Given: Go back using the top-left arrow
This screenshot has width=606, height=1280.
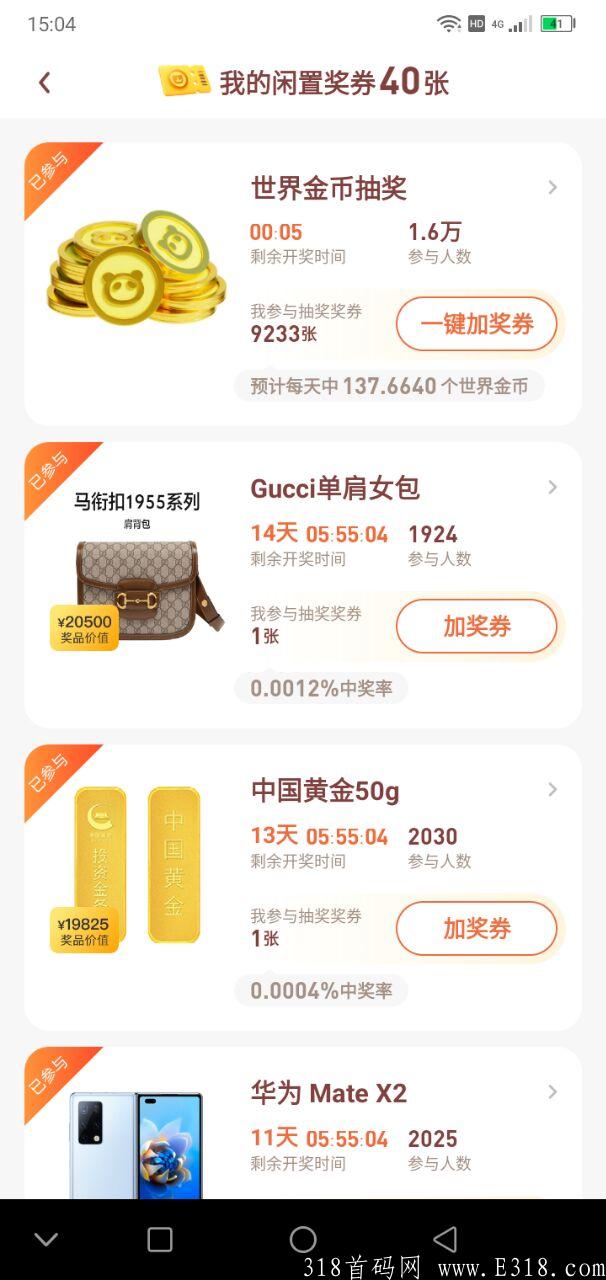Looking at the screenshot, I should pos(44,83).
